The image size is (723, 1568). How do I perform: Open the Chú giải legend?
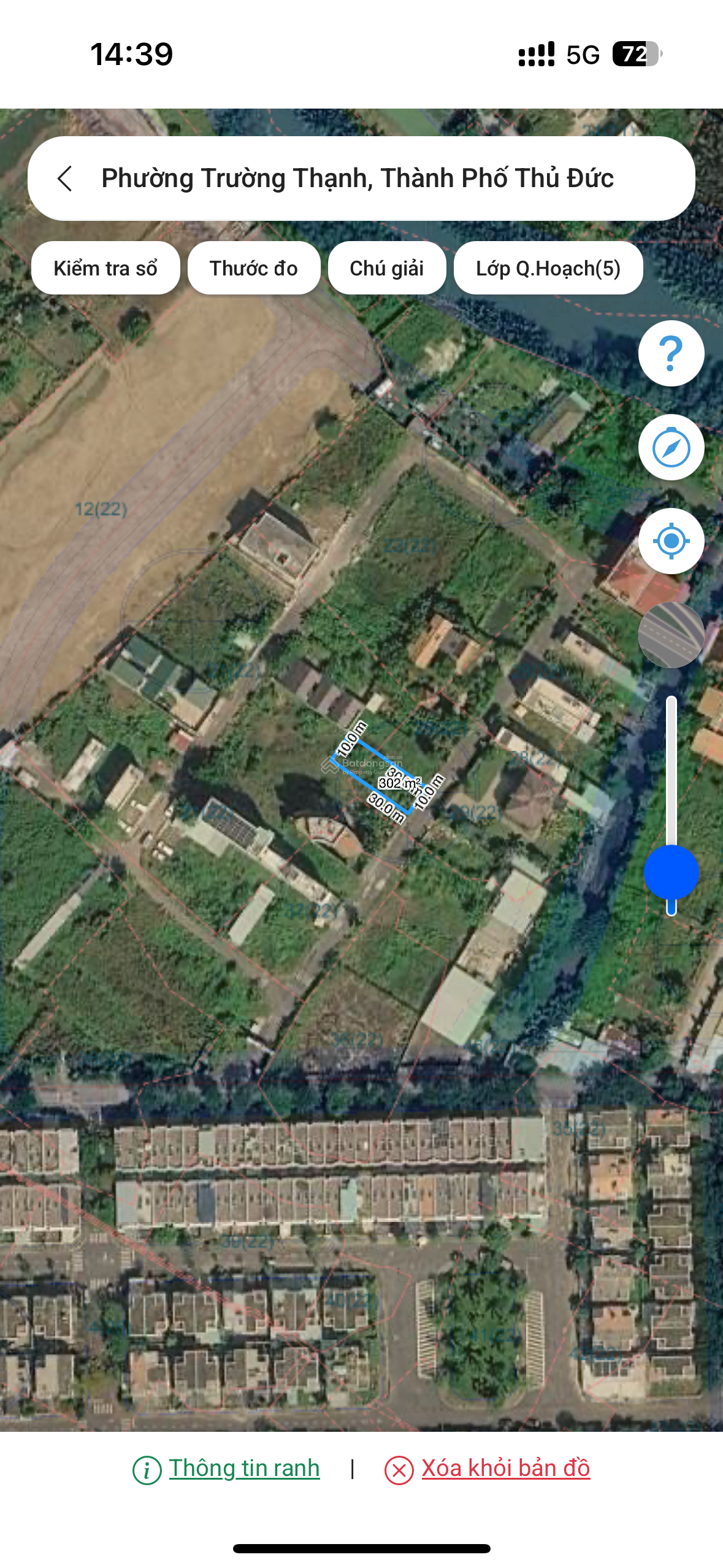pyautogui.click(x=386, y=268)
